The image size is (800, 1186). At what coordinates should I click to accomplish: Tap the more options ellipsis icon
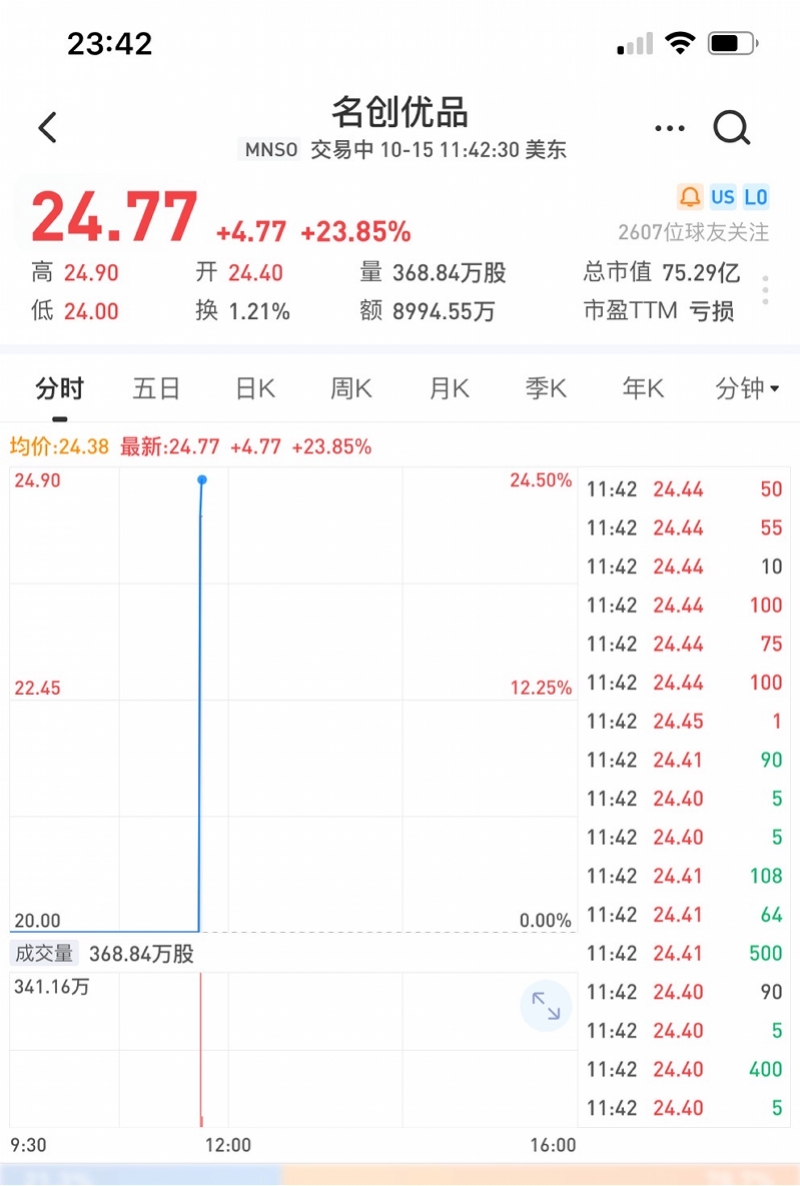669,128
